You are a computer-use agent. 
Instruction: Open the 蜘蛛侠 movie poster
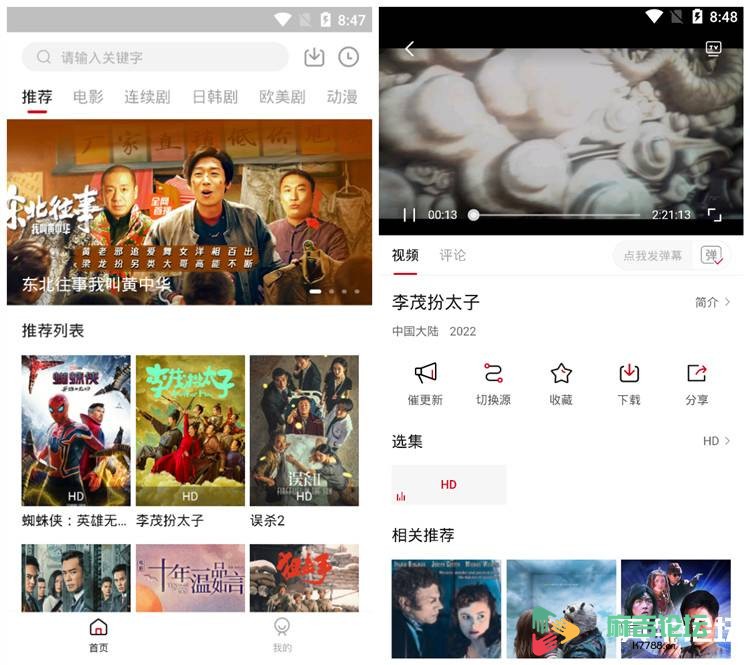pyautogui.click(x=76, y=430)
